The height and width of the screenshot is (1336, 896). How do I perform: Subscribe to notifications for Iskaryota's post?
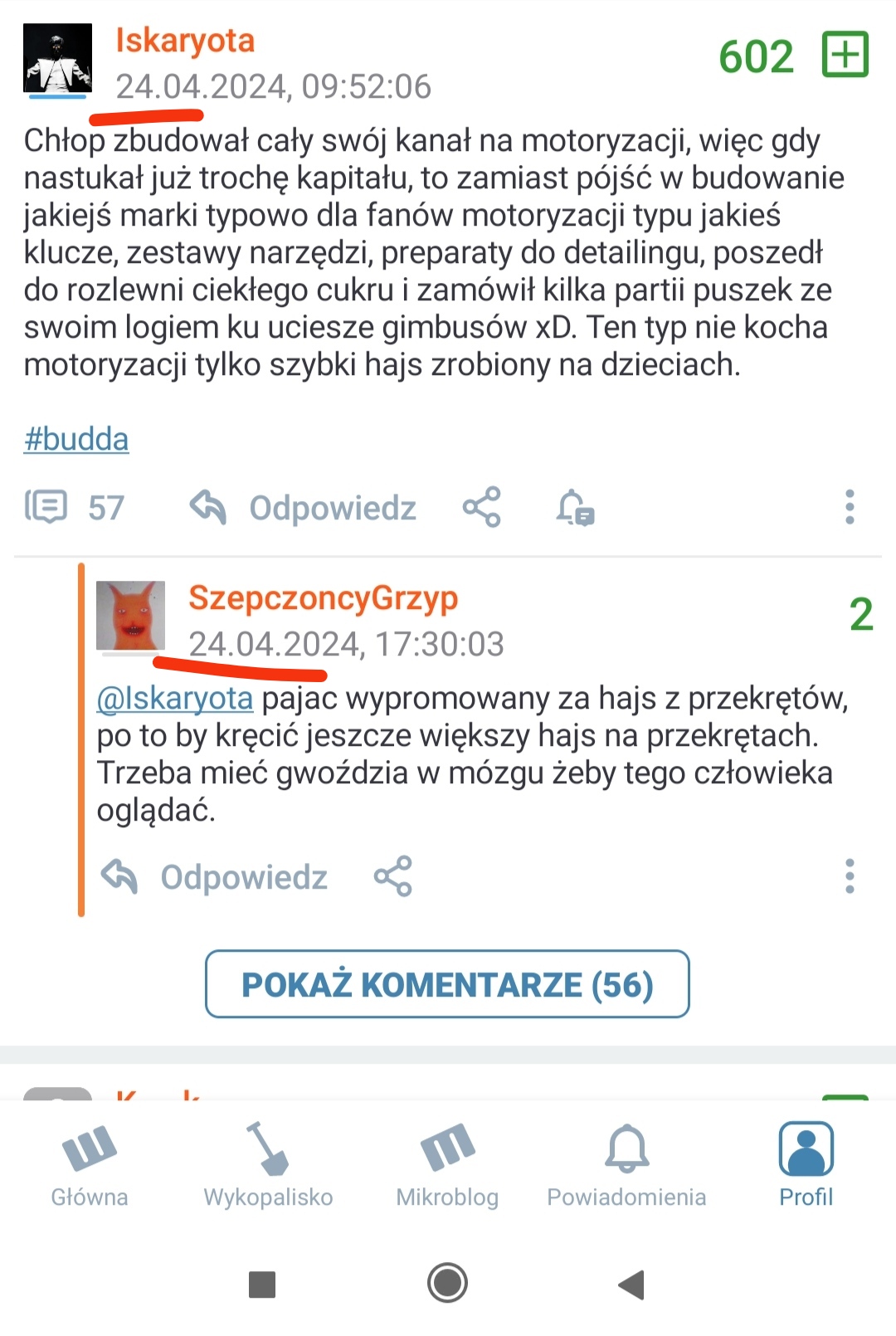(x=575, y=507)
